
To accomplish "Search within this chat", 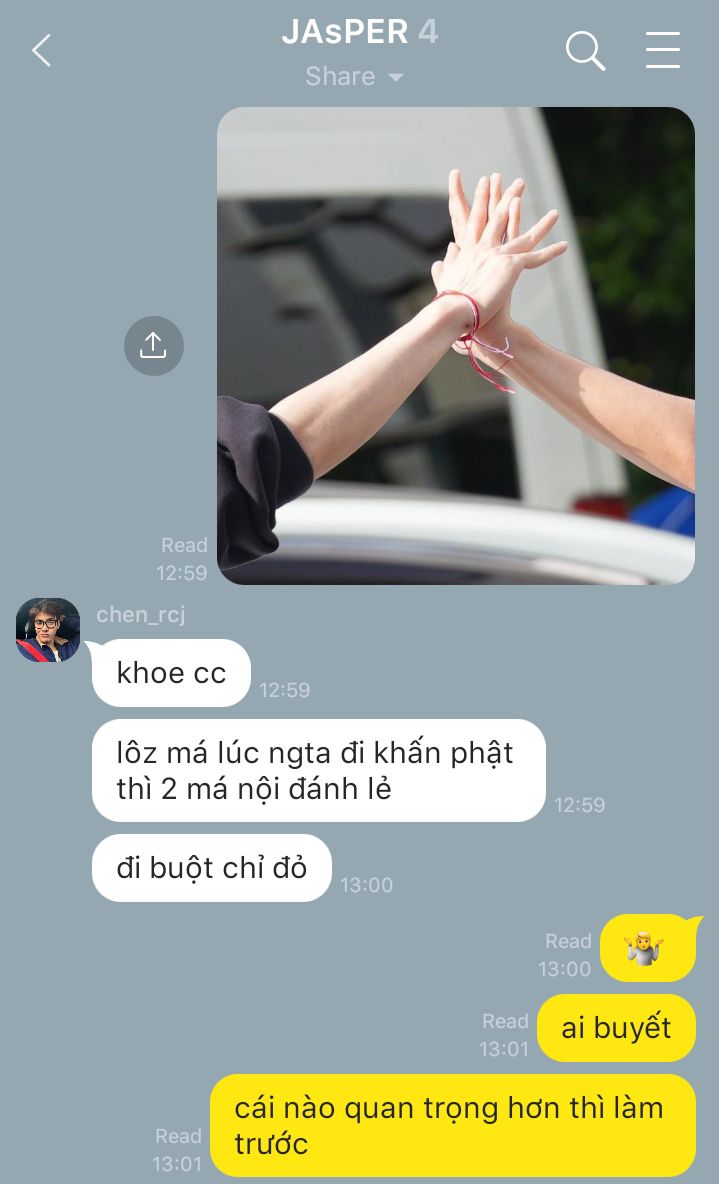I will click(585, 51).
